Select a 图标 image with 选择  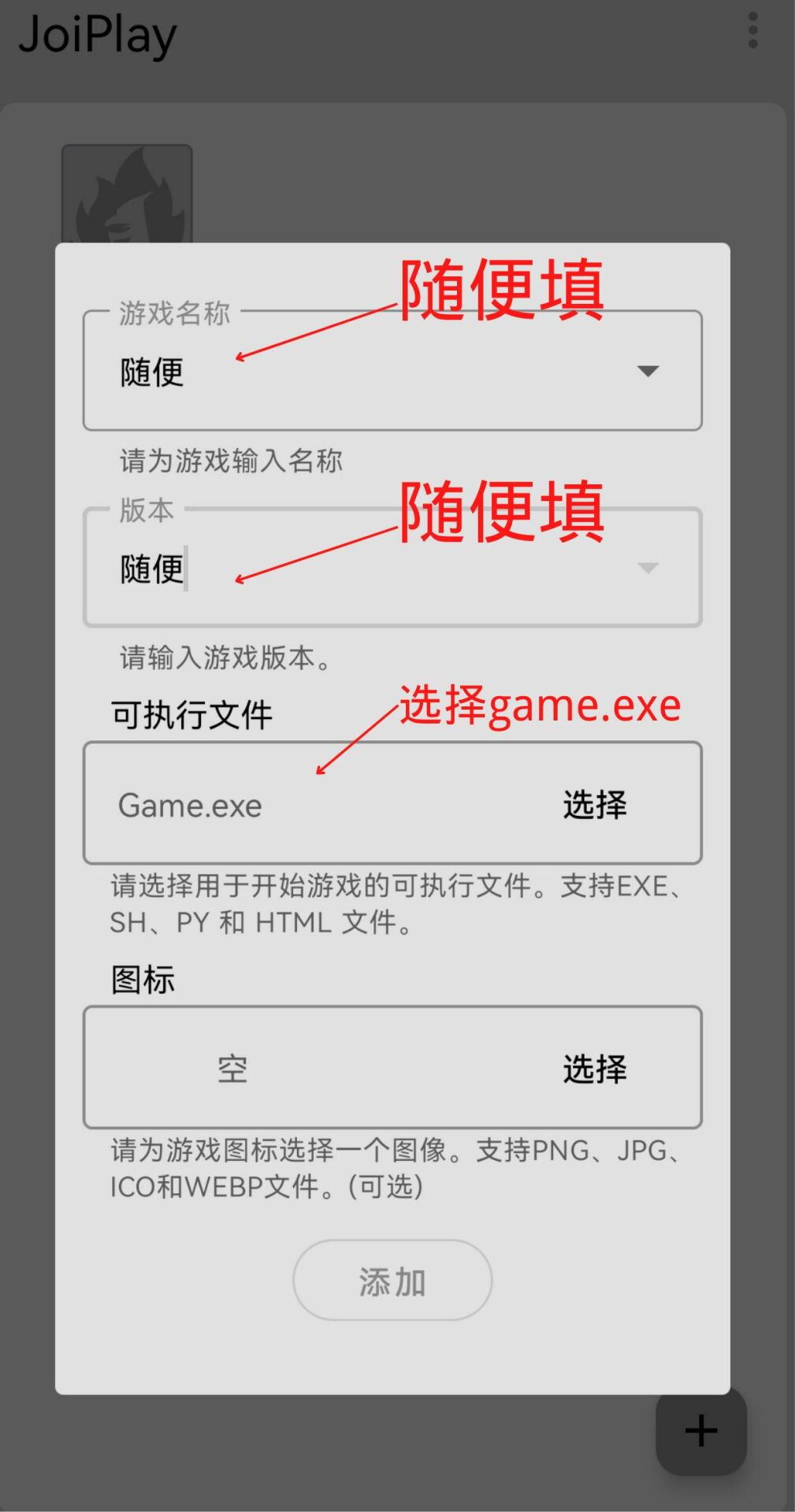594,1069
